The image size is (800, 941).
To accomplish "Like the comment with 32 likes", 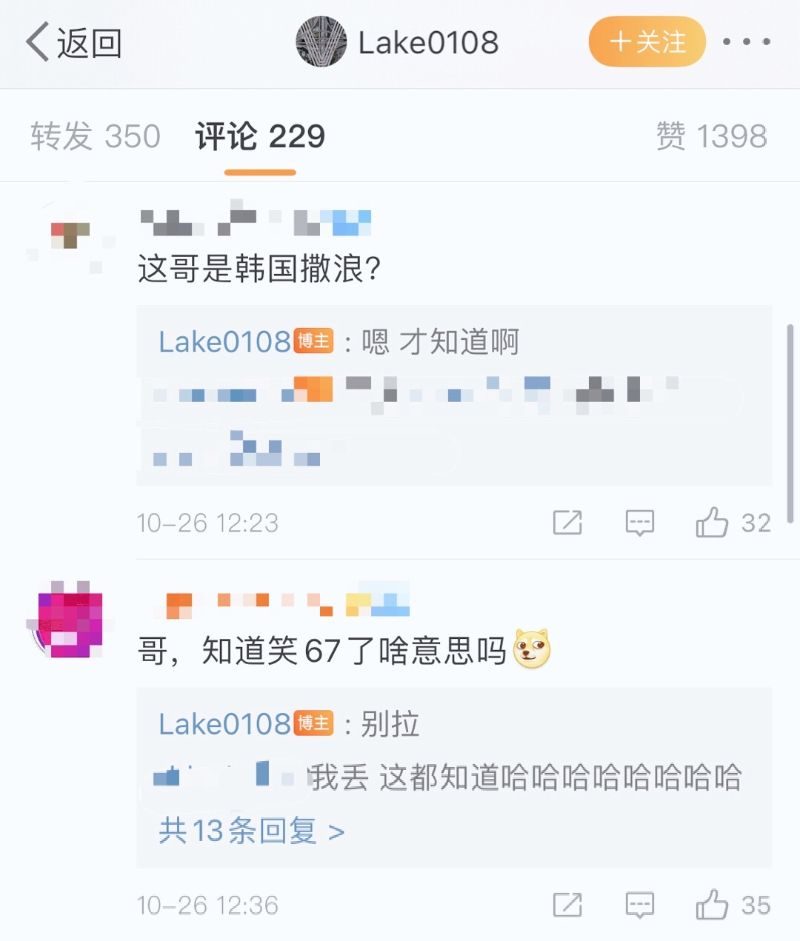I will (x=712, y=522).
